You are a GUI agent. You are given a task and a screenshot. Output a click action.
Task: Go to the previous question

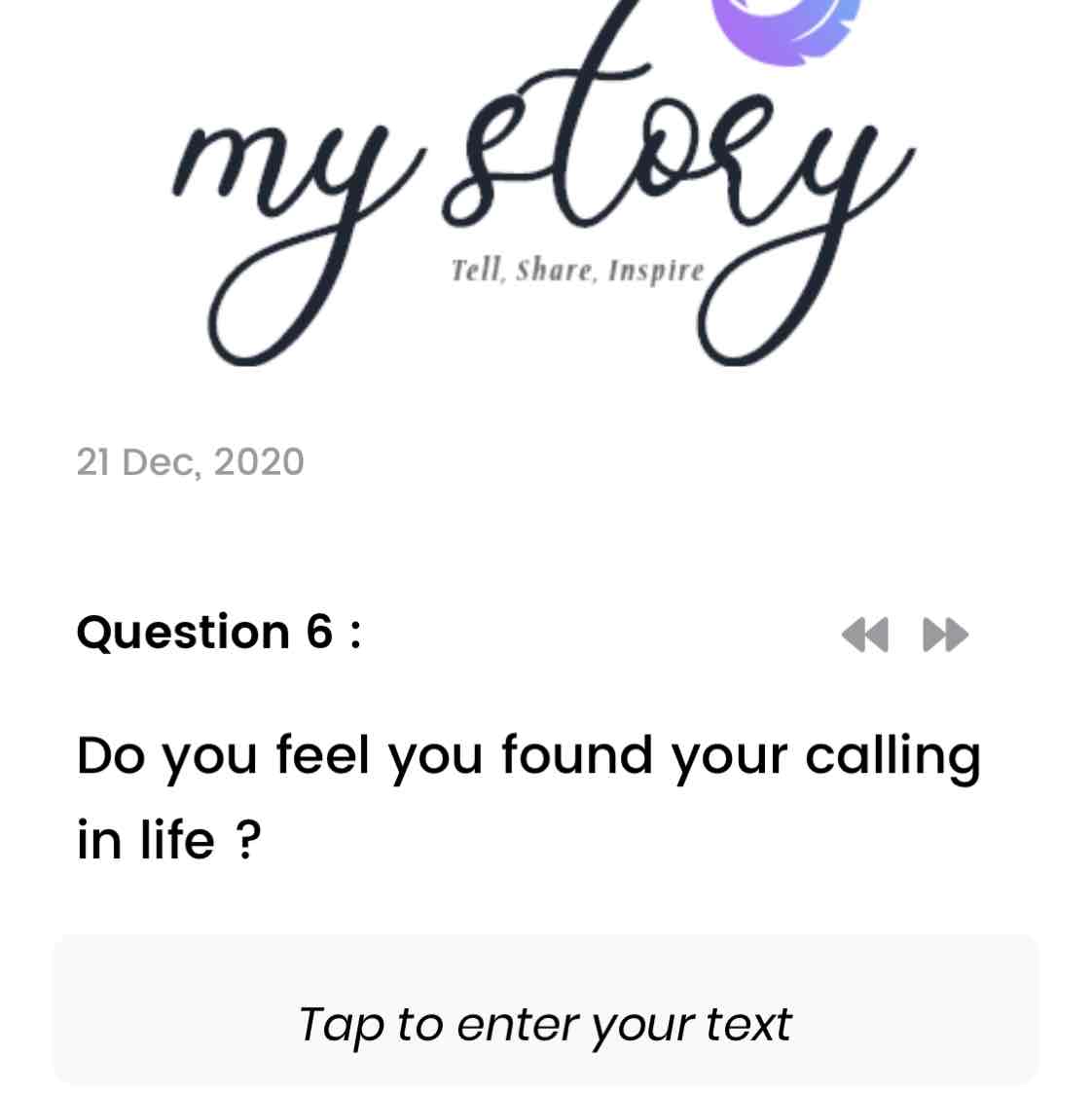(x=864, y=635)
